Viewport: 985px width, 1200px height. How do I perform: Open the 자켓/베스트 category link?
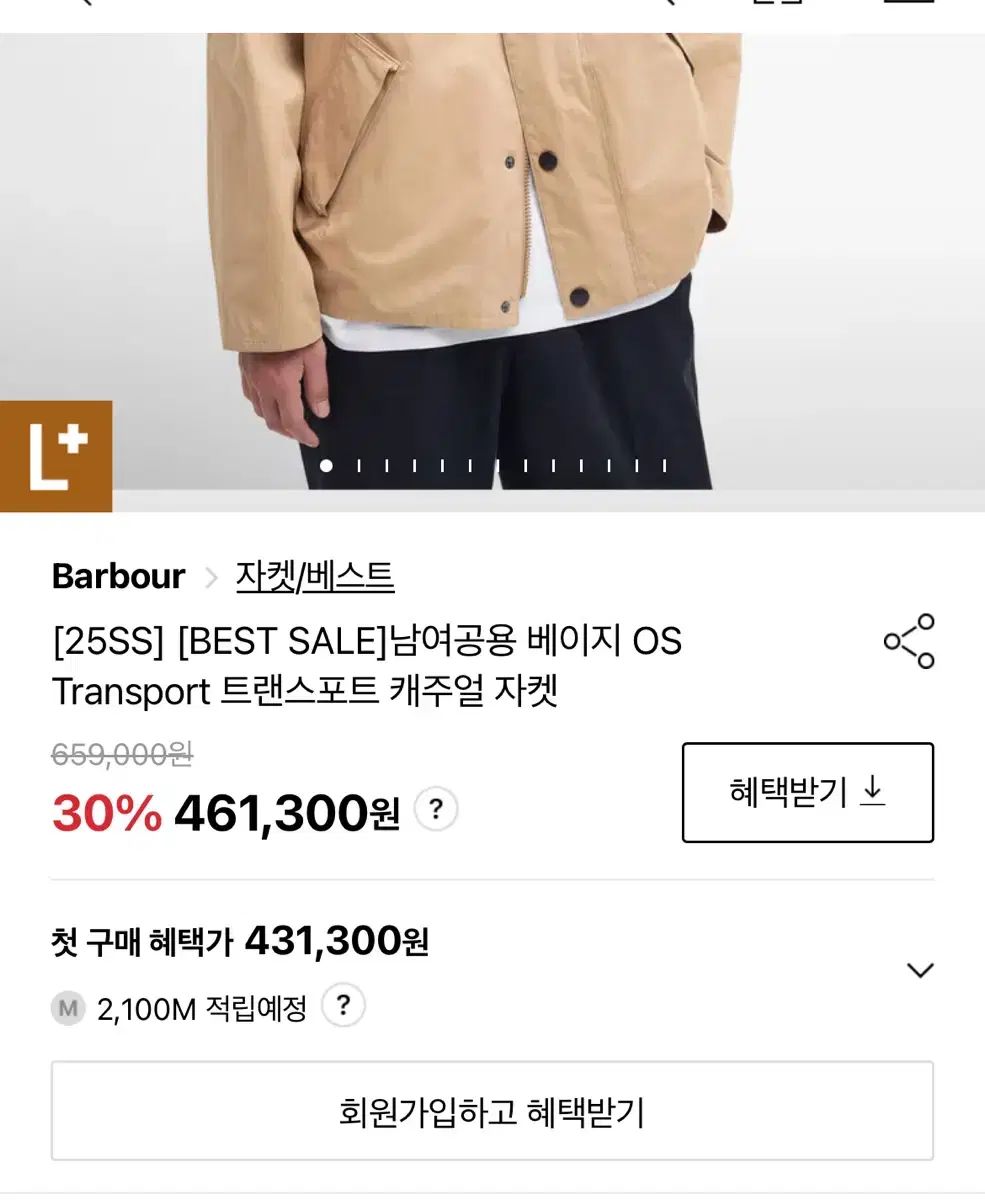coord(314,575)
